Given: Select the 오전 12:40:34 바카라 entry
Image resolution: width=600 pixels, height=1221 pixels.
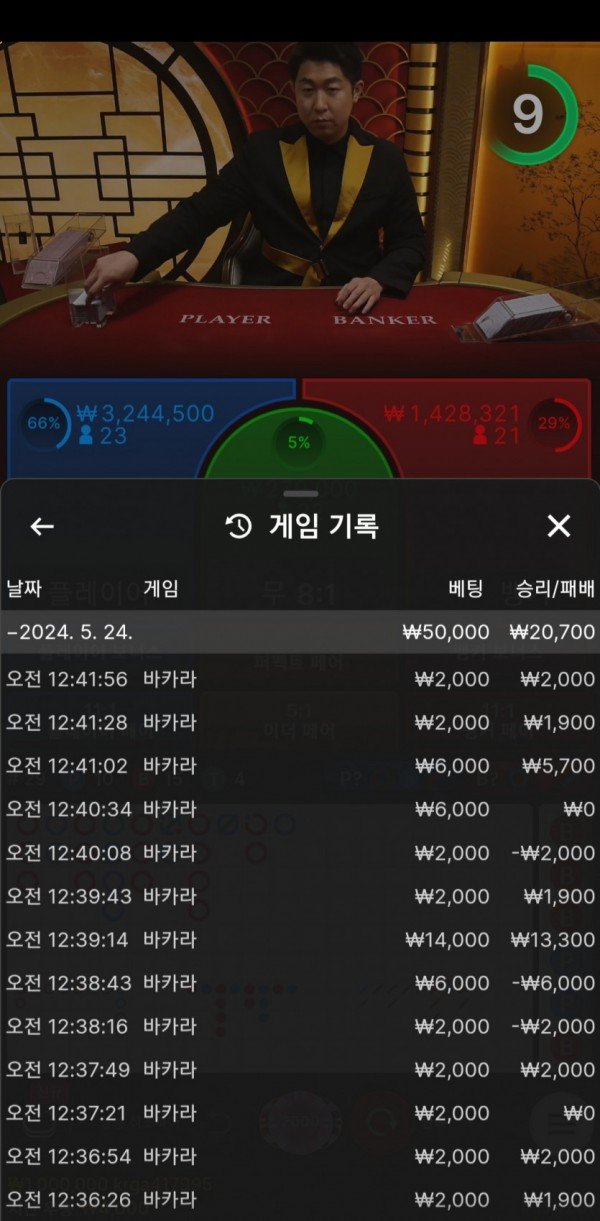Looking at the screenshot, I should 300,810.
